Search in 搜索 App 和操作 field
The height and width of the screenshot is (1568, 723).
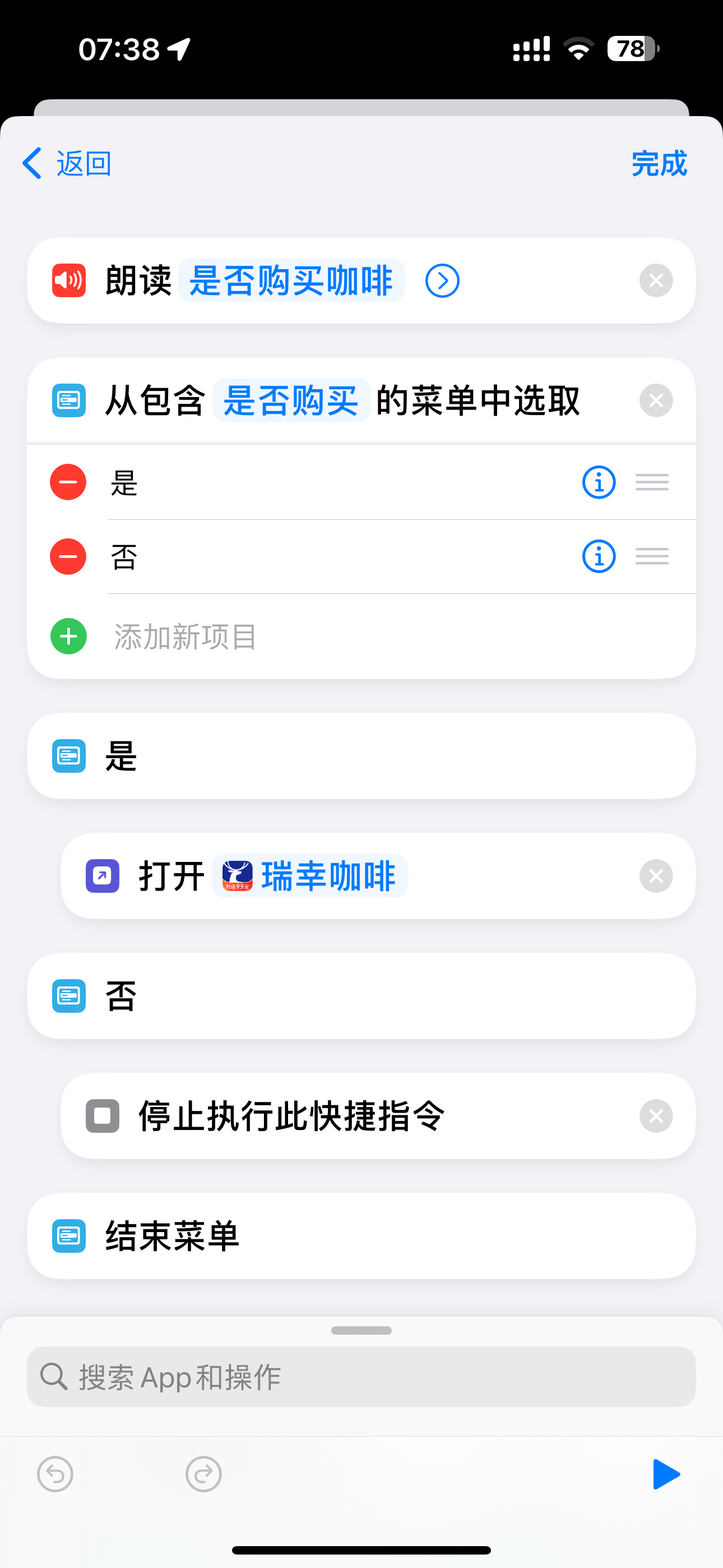point(361,1377)
